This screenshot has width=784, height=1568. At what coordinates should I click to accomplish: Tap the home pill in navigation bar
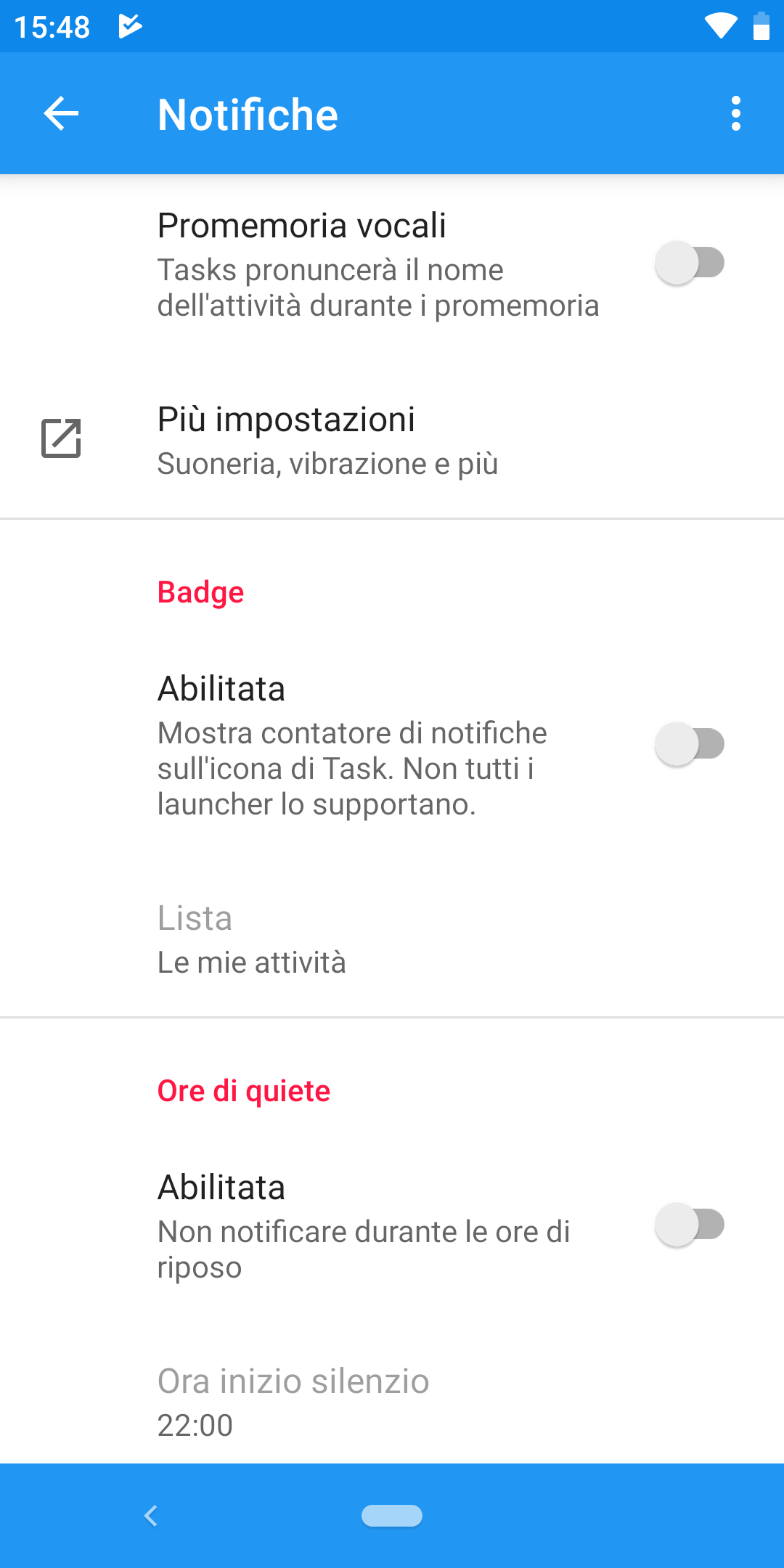click(x=392, y=1516)
